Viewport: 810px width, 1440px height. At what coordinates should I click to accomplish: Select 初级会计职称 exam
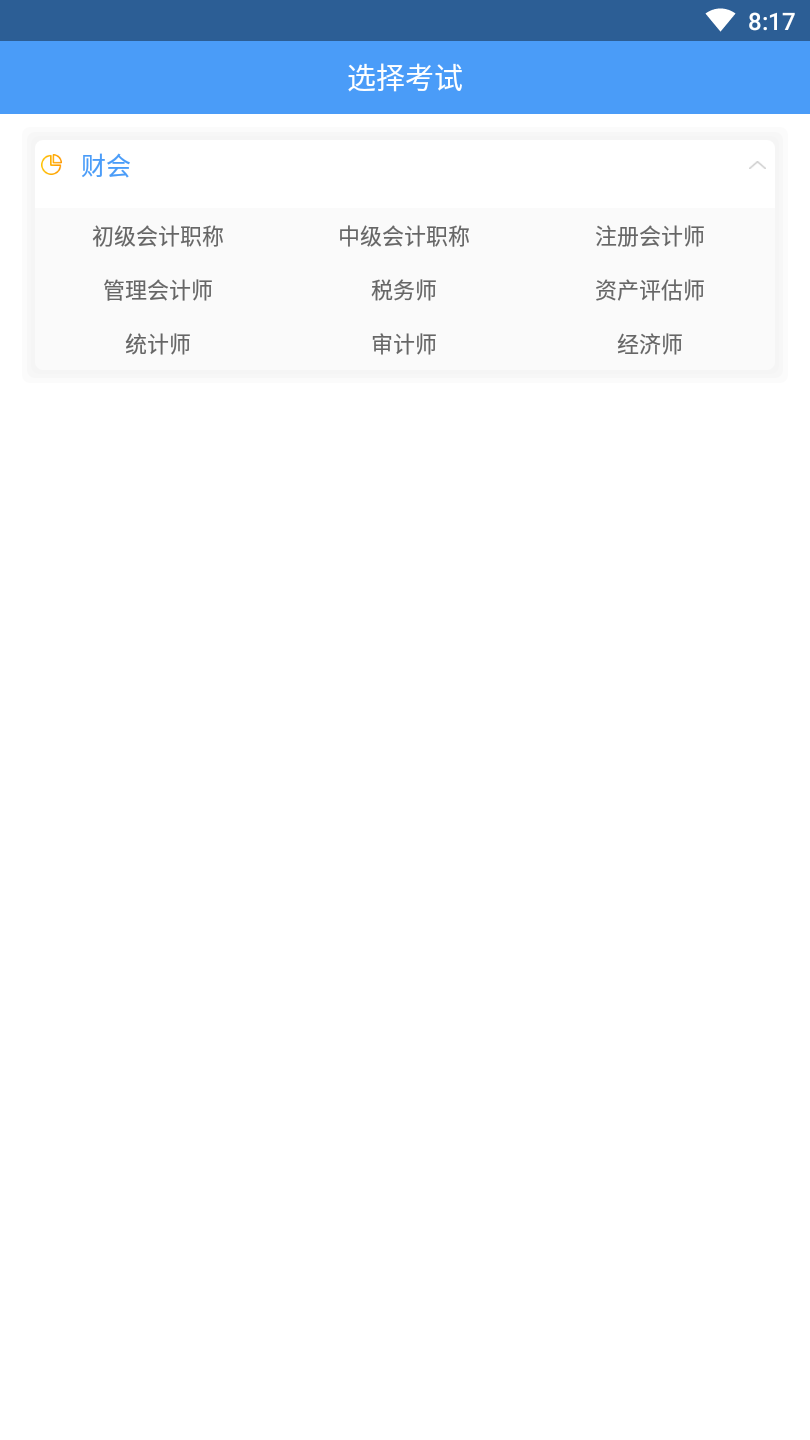158,237
